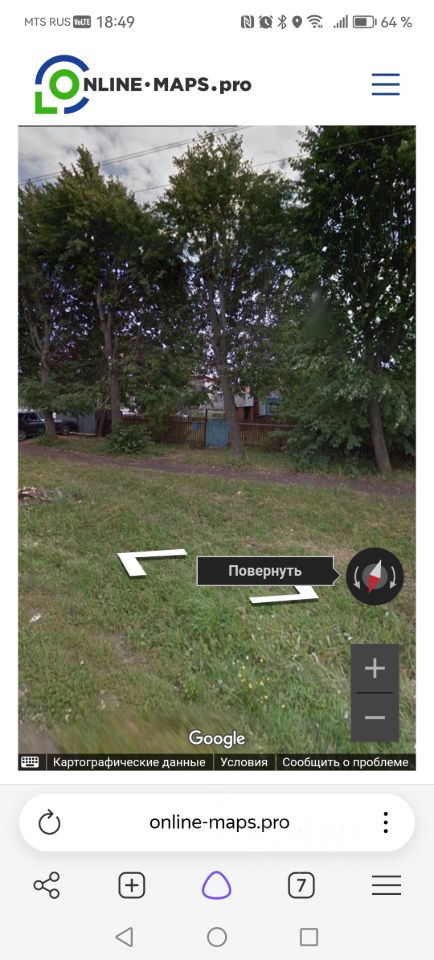Open keyboard shortcuts icon on map

[30, 762]
